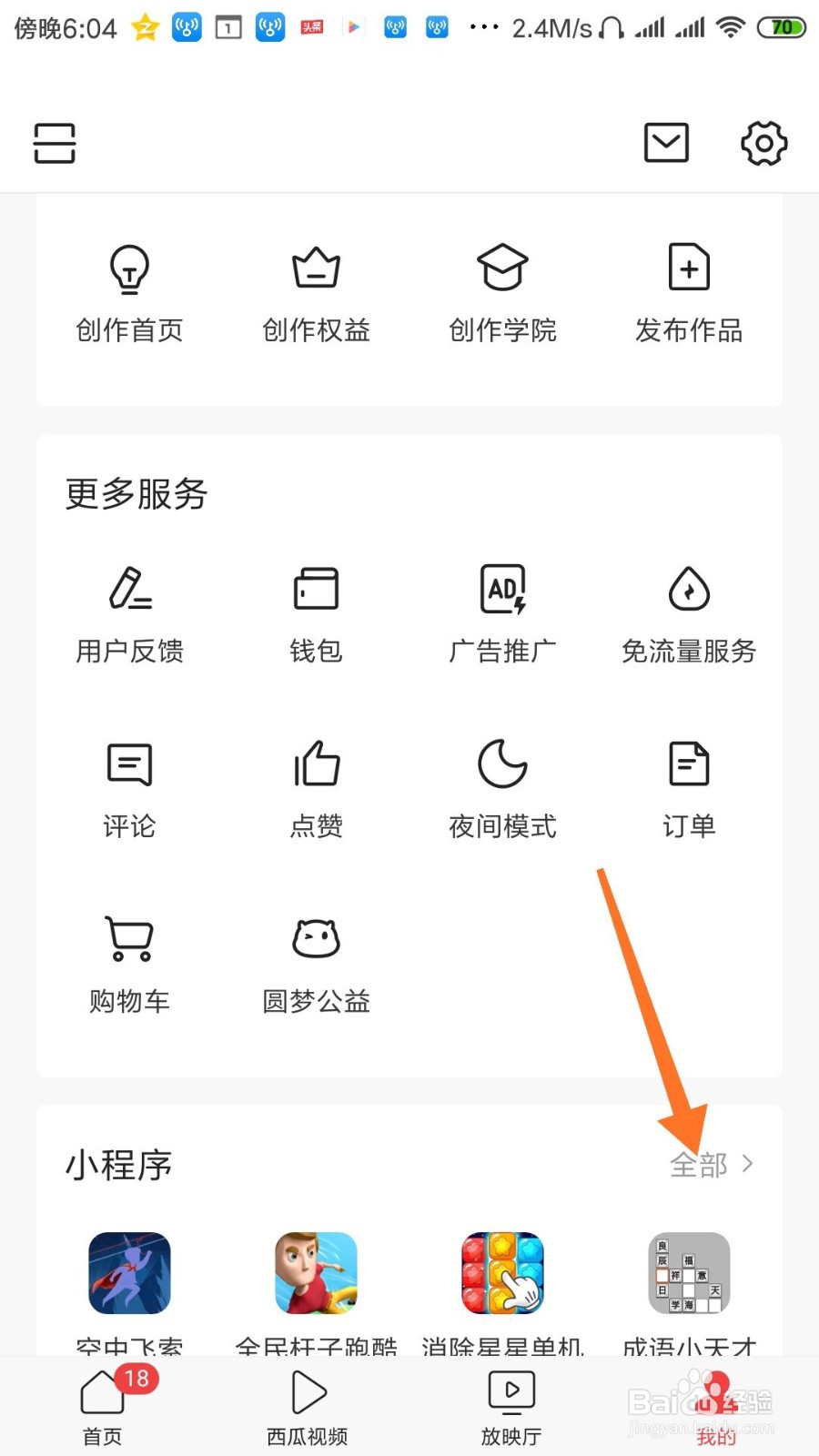Viewport: 819px width, 1456px height.
Task: Open 免流量服务 data-free service
Action: 688,610
